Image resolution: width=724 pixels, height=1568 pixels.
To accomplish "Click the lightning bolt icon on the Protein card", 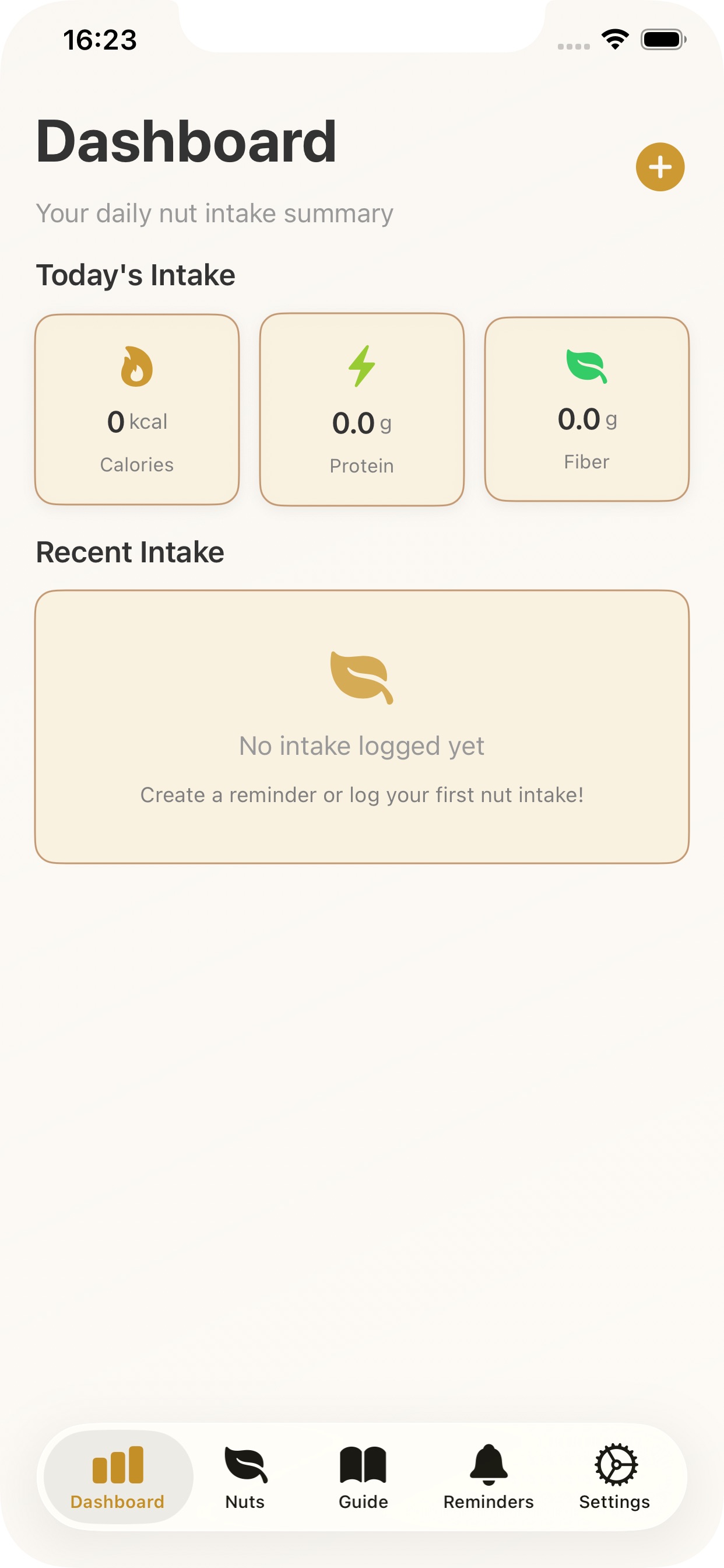I will (x=363, y=366).
